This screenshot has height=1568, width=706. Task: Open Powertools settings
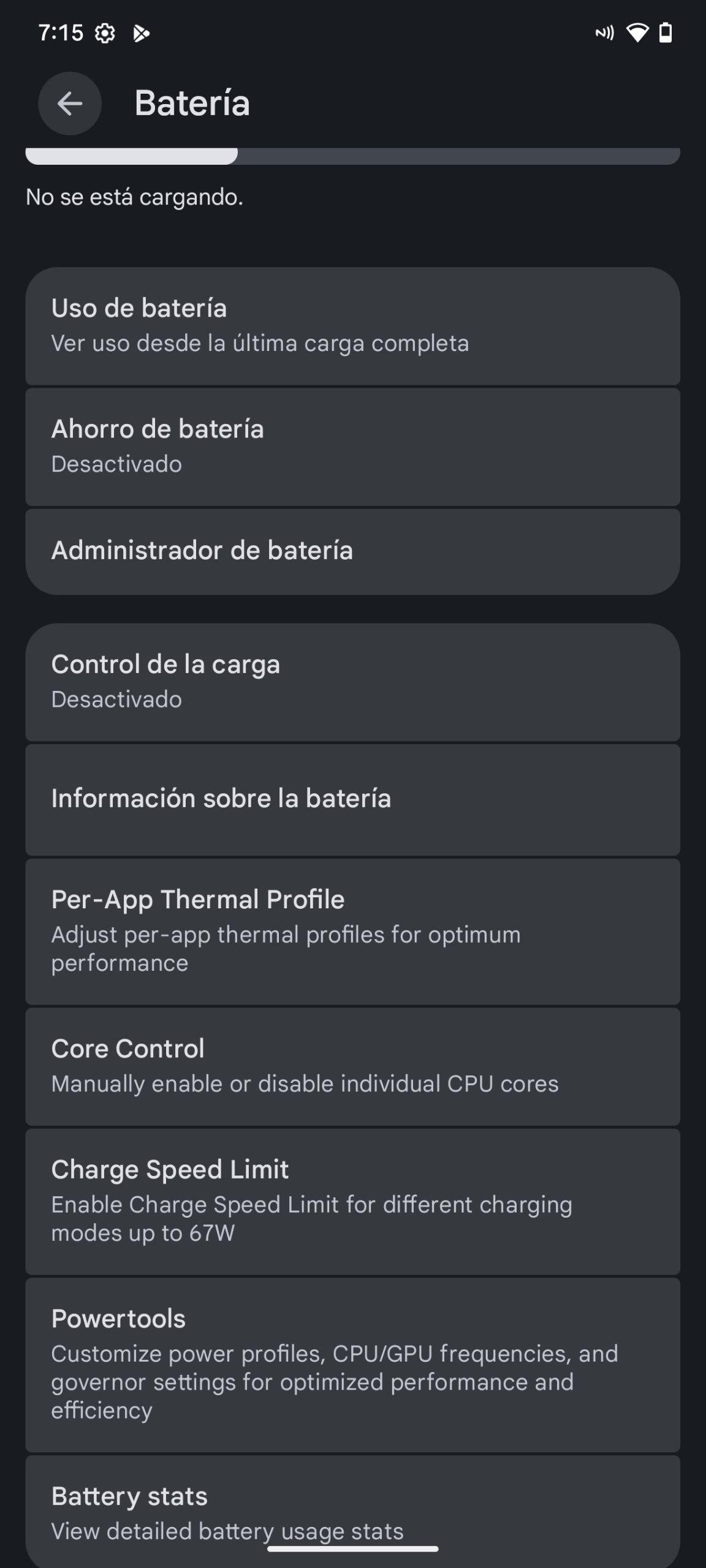352,1363
